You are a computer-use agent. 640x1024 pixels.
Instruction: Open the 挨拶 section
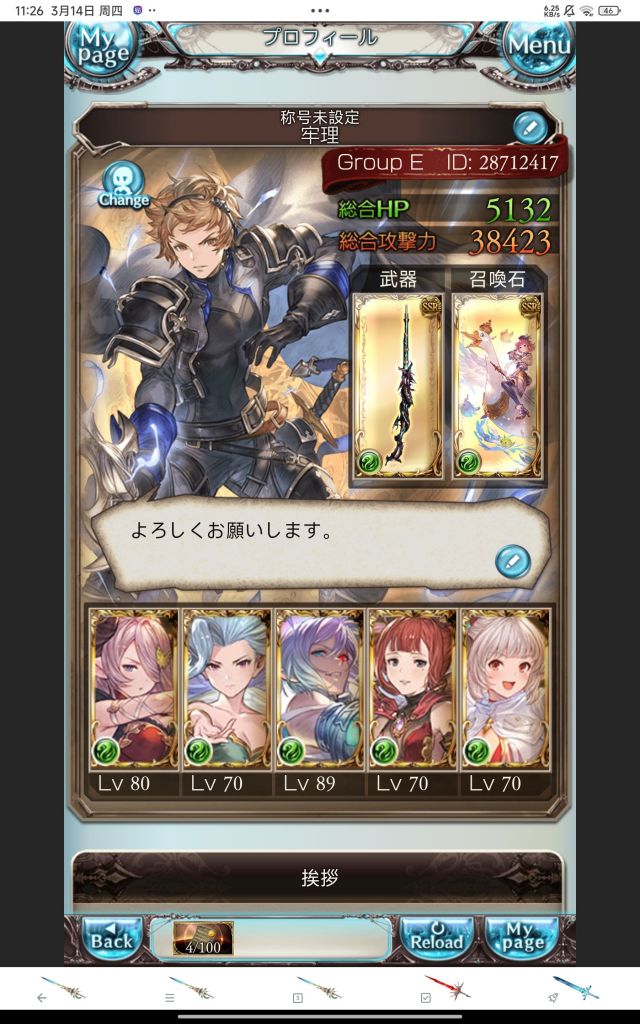coord(319,878)
